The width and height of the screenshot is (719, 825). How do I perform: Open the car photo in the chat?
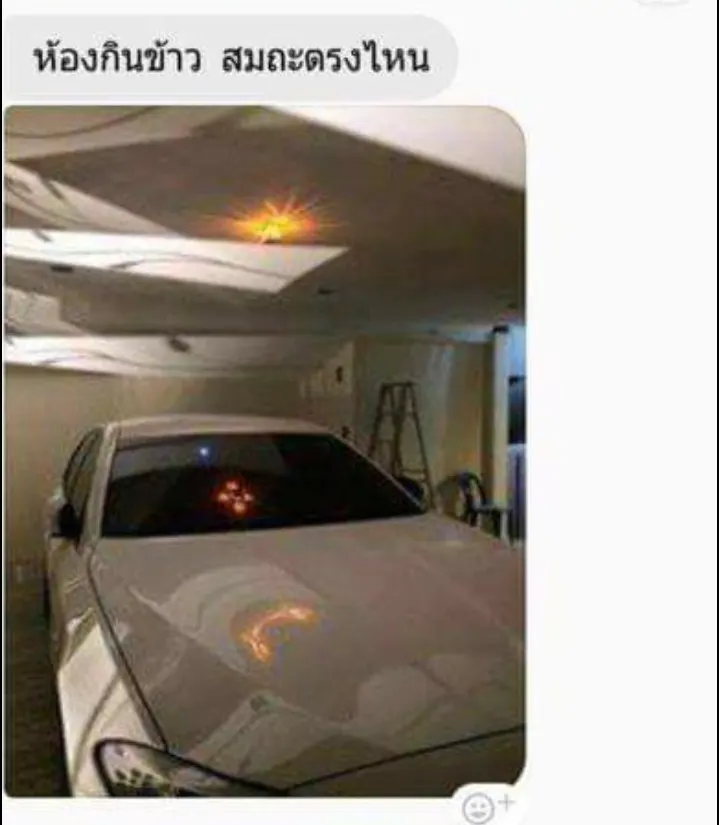click(x=264, y=450)
